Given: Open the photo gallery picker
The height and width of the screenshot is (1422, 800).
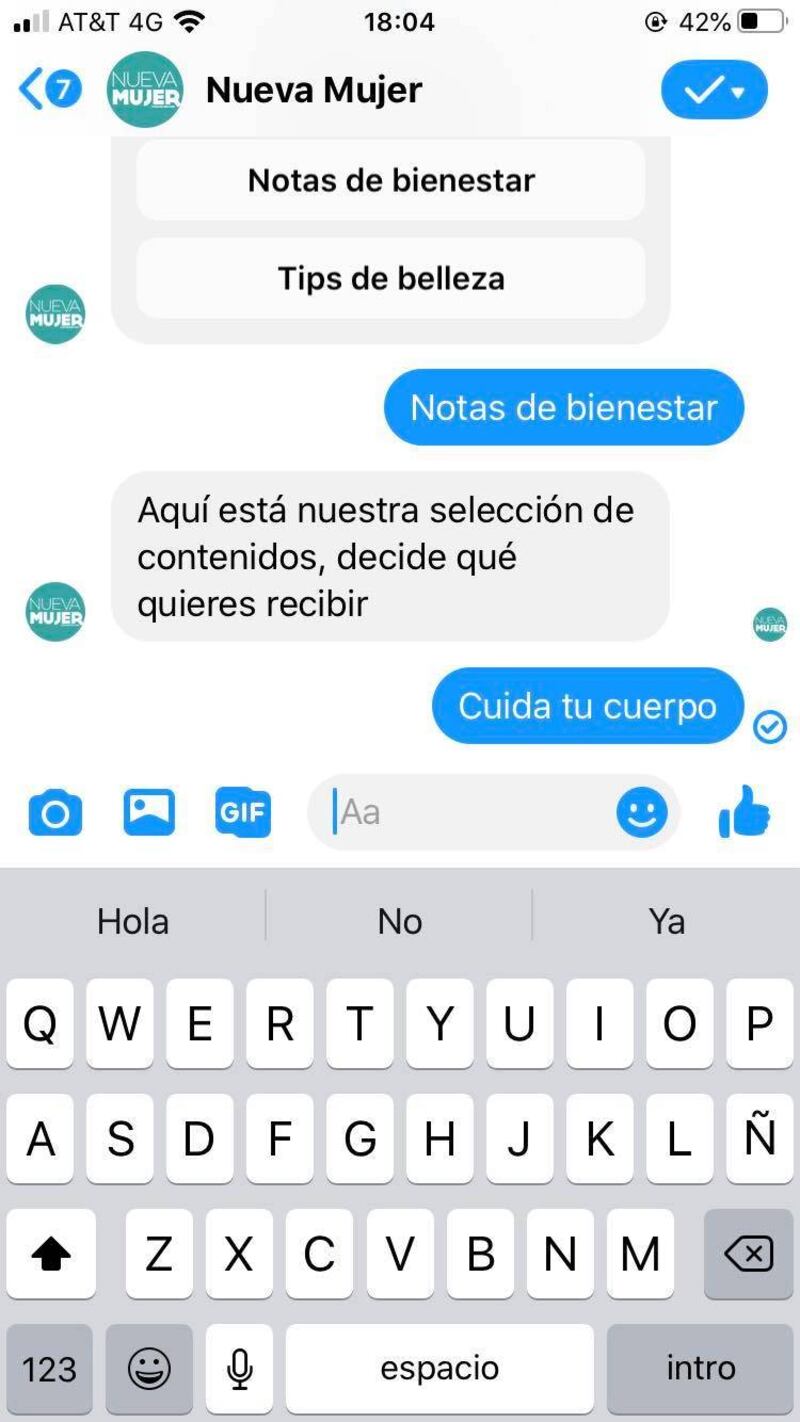Looking at the screenshot, I should [x=149, y=813].
